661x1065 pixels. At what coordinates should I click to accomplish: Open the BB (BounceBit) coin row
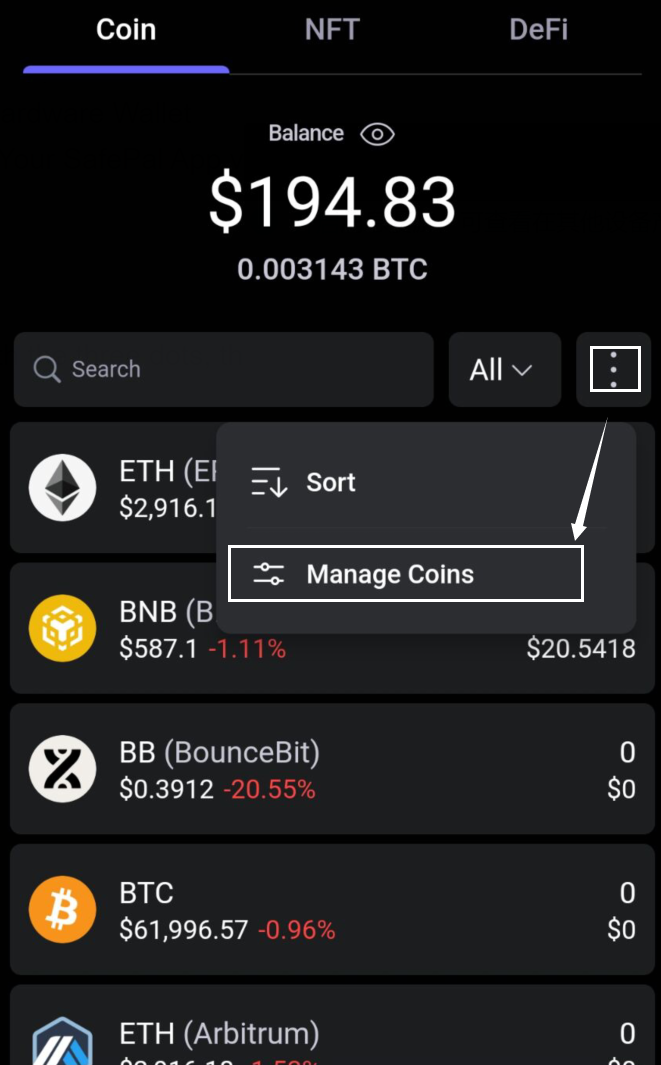(x=330, y=769)
